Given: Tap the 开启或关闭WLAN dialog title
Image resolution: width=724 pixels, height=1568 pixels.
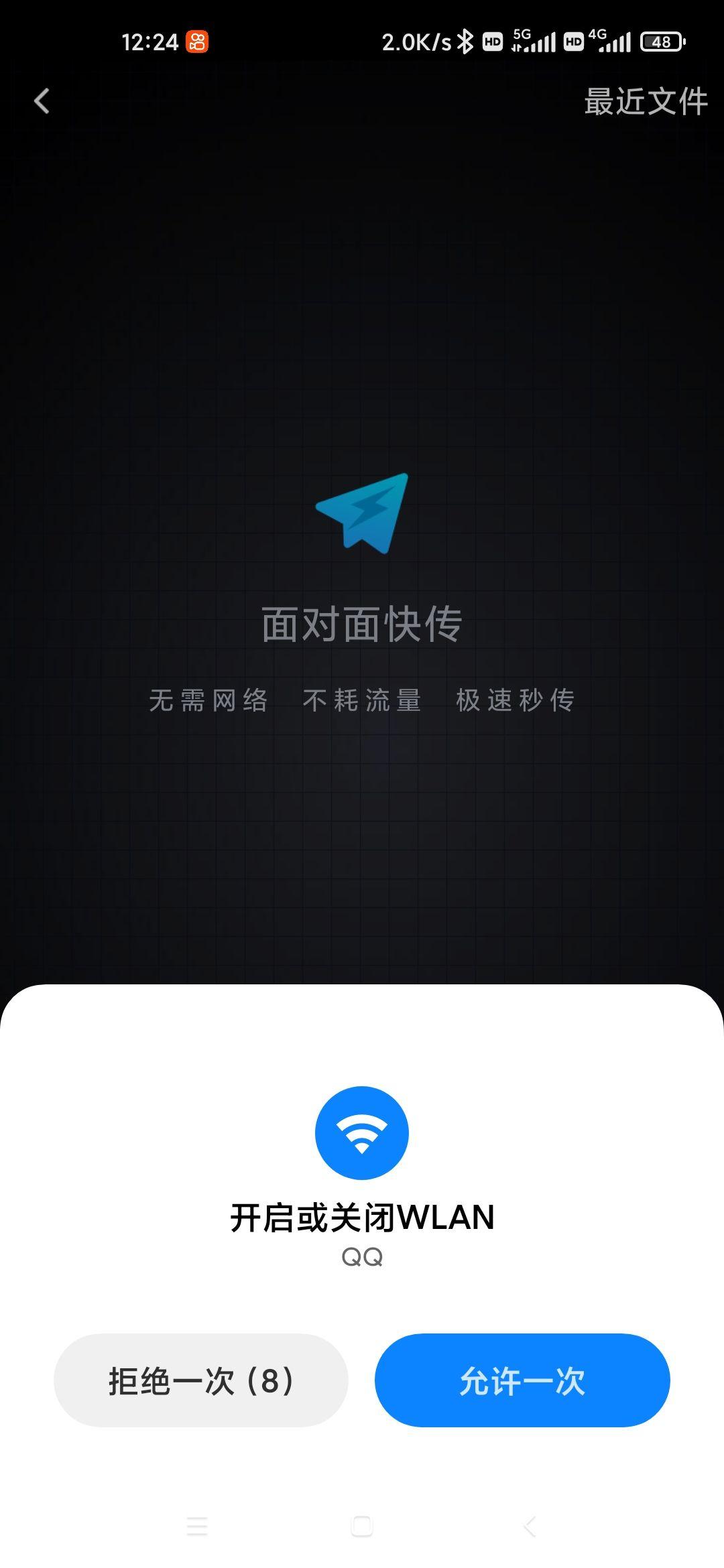Looking at the screenshot, I should [x=362, y=1218].
